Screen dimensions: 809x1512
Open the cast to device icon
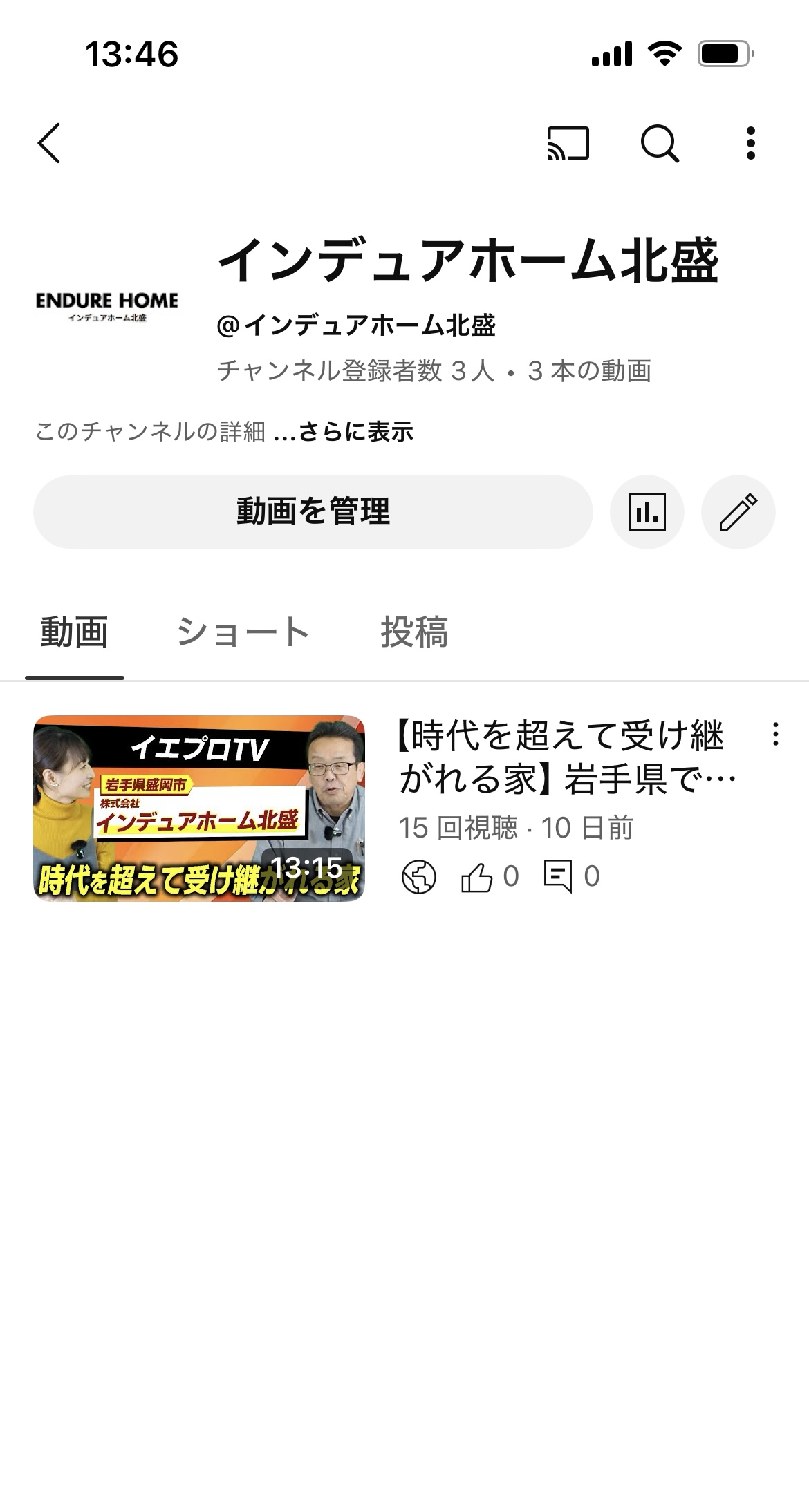point(568,143)
